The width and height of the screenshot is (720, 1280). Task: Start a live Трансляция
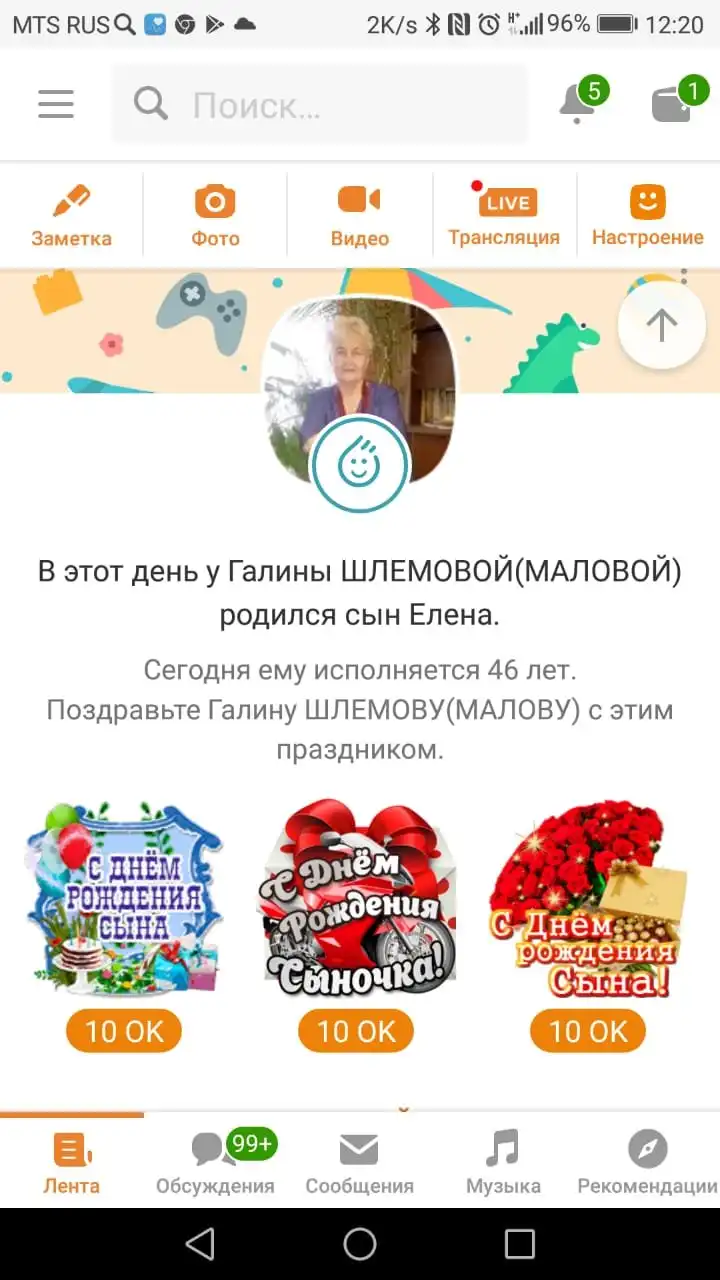coord(504,214)
